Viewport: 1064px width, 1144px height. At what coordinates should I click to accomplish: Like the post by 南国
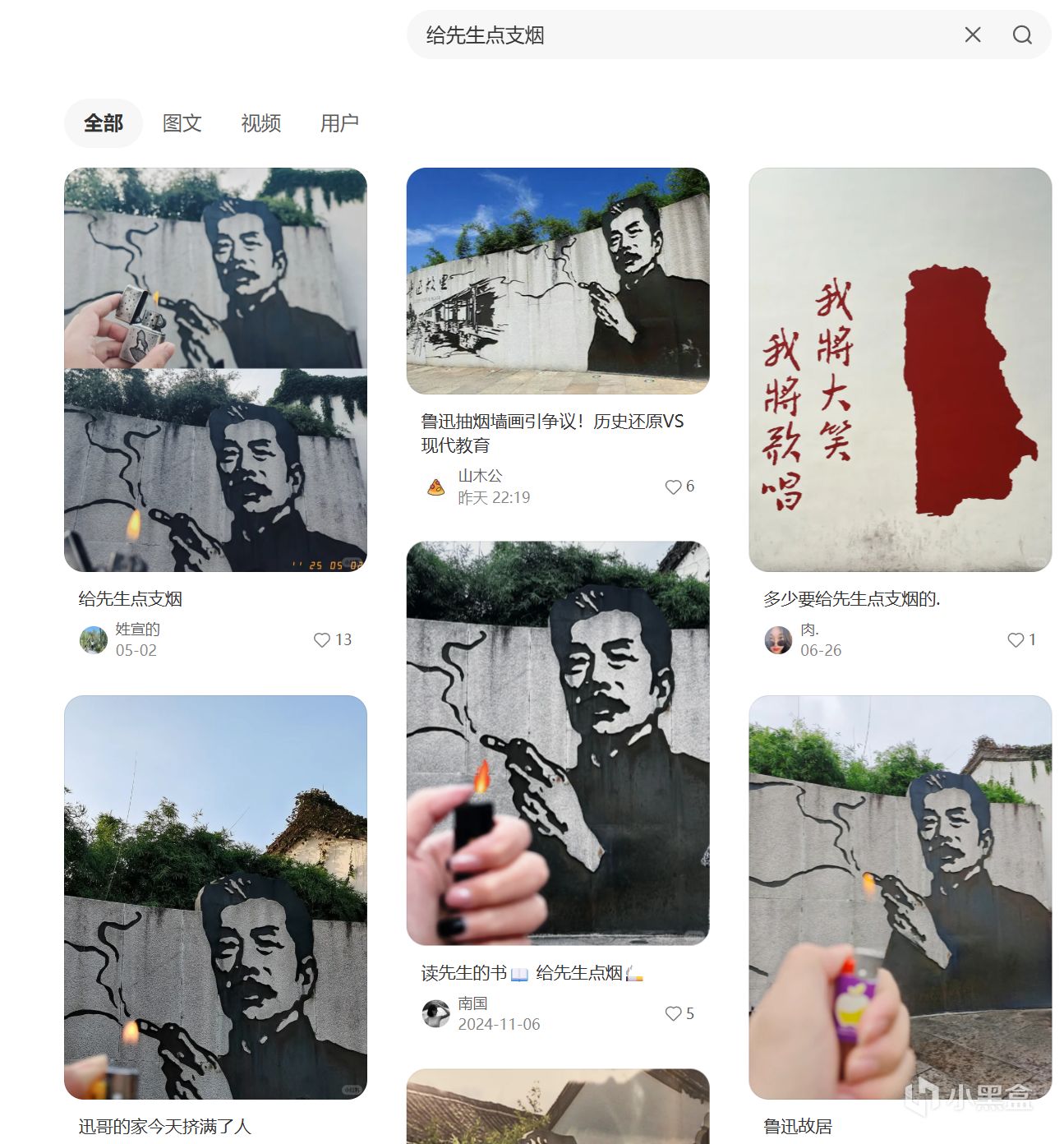(x=673, y=1013)
